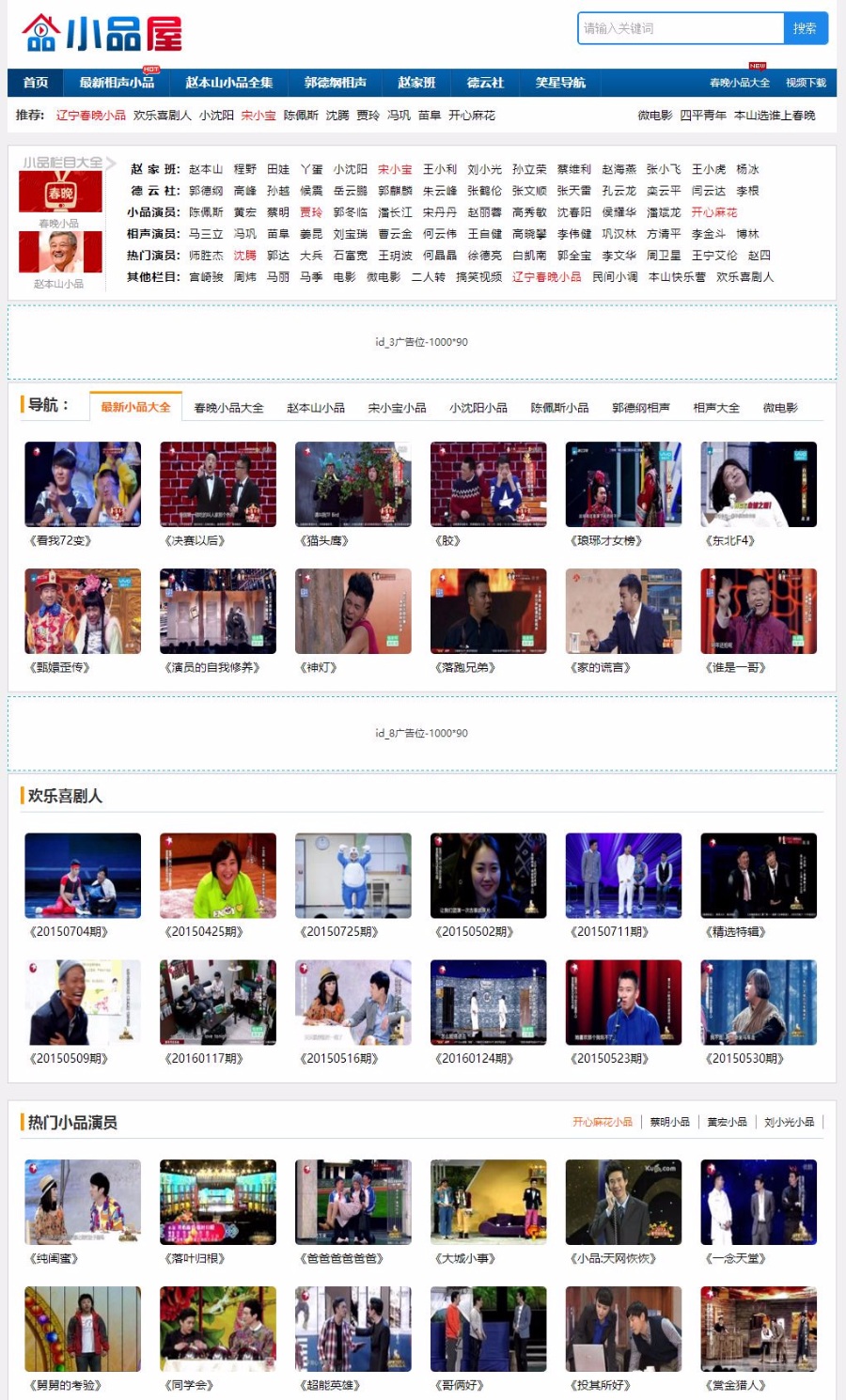Open the recommended link 辽宁春晚小品
This screenshot has width=846, height=1400.
point(90,115)
